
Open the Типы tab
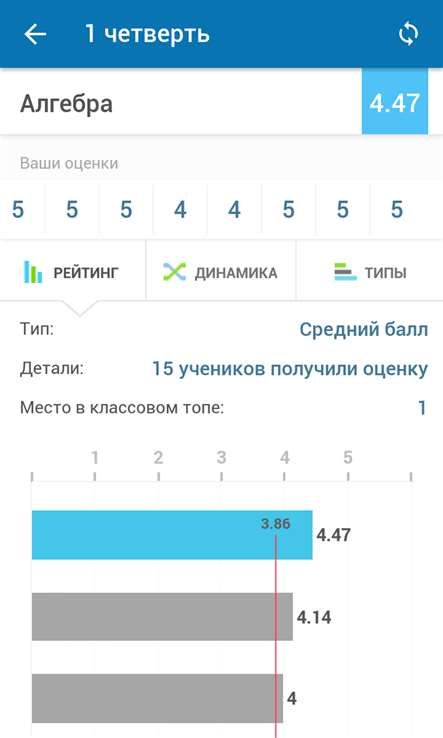[x=370, y=272]
